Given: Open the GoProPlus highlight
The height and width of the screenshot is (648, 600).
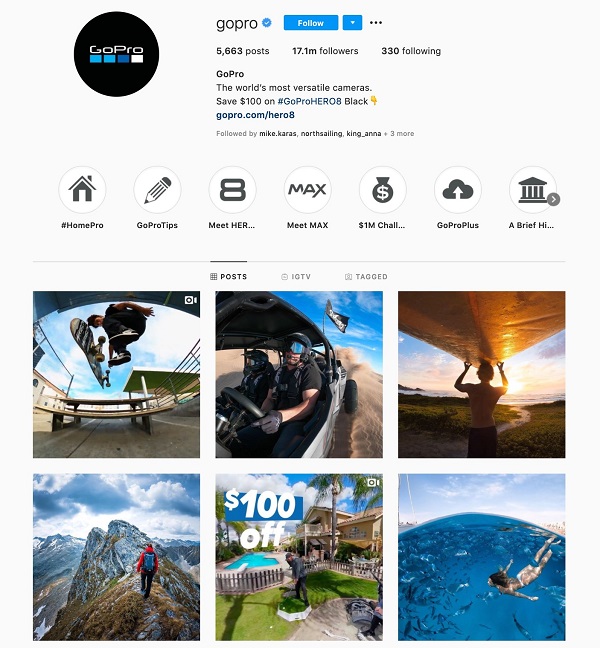Looking at the screenshot, I should [x=457, y=190].
